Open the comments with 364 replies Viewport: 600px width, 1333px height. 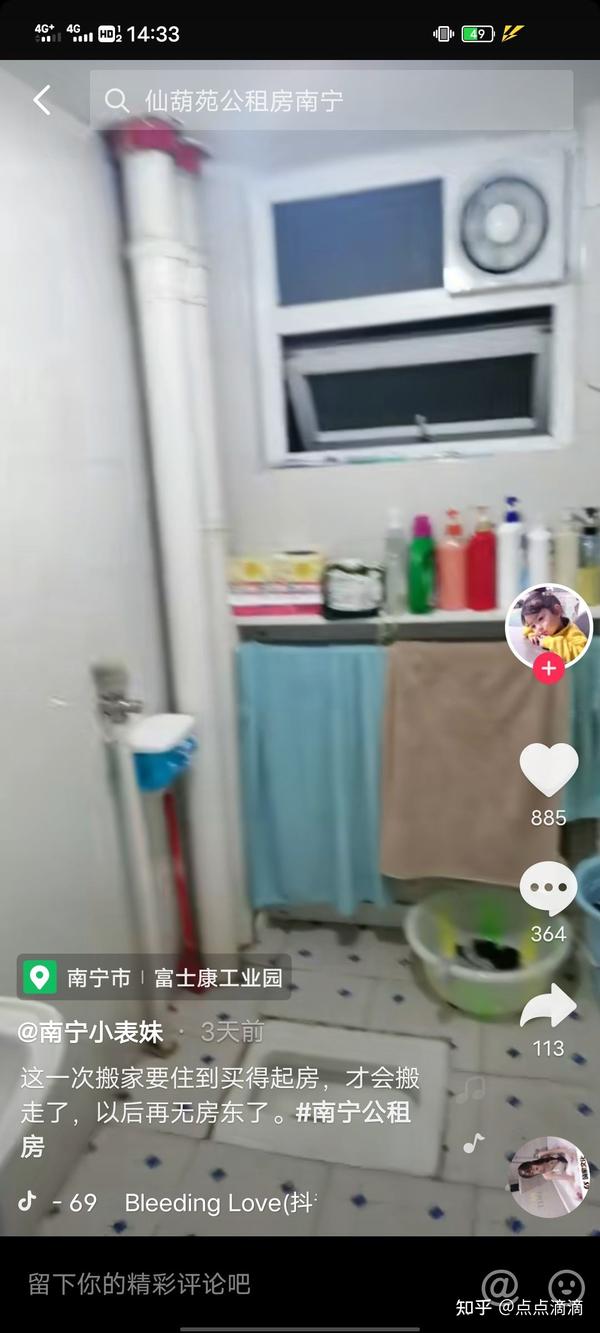(548, 888)
